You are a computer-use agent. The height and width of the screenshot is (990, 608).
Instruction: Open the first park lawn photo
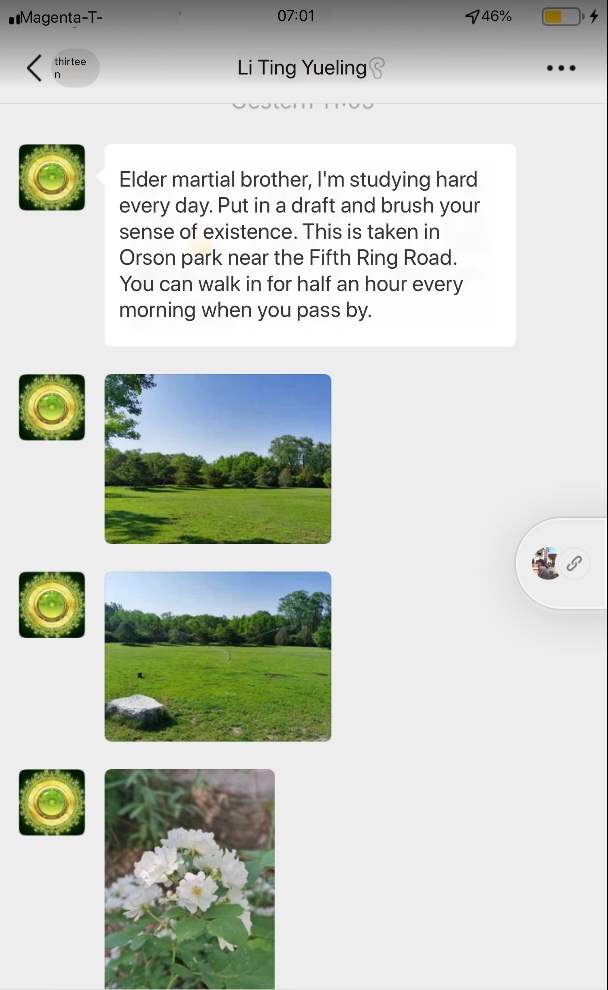click(218, 459)
